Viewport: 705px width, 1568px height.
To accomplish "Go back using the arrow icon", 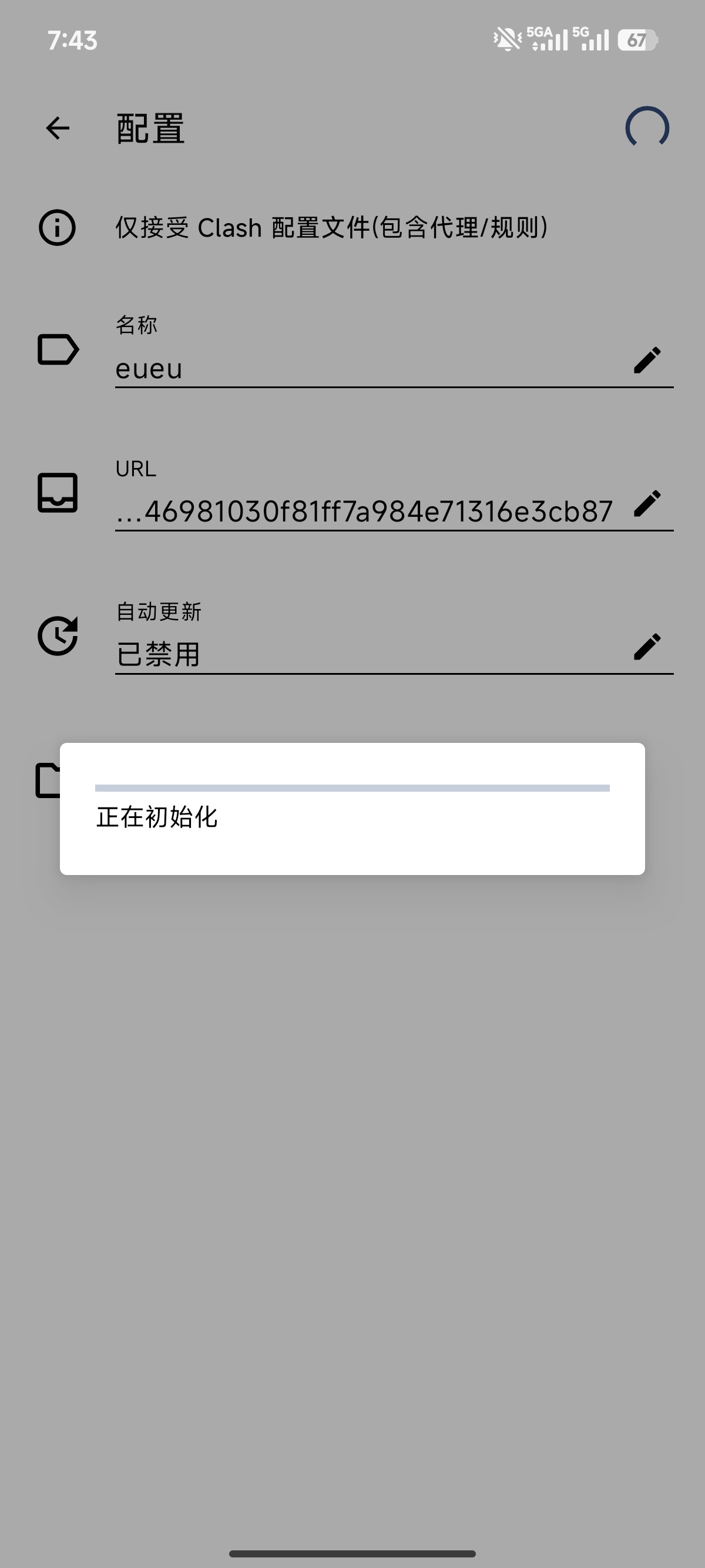I will coord(58,128).
